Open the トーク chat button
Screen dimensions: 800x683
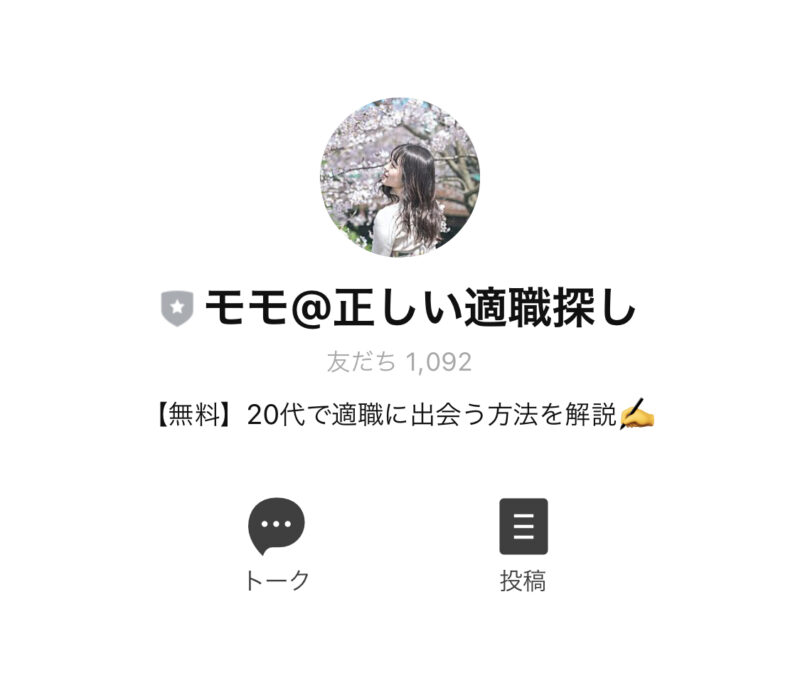[x=276, y=527]
